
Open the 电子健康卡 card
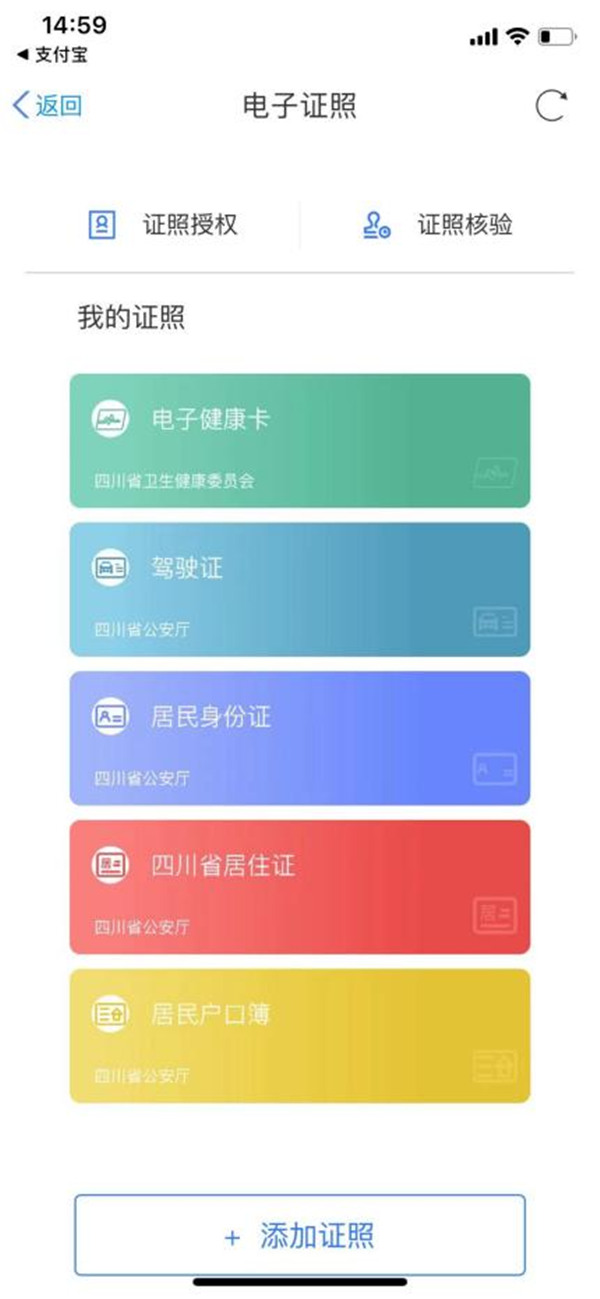(x=299, y=440)
